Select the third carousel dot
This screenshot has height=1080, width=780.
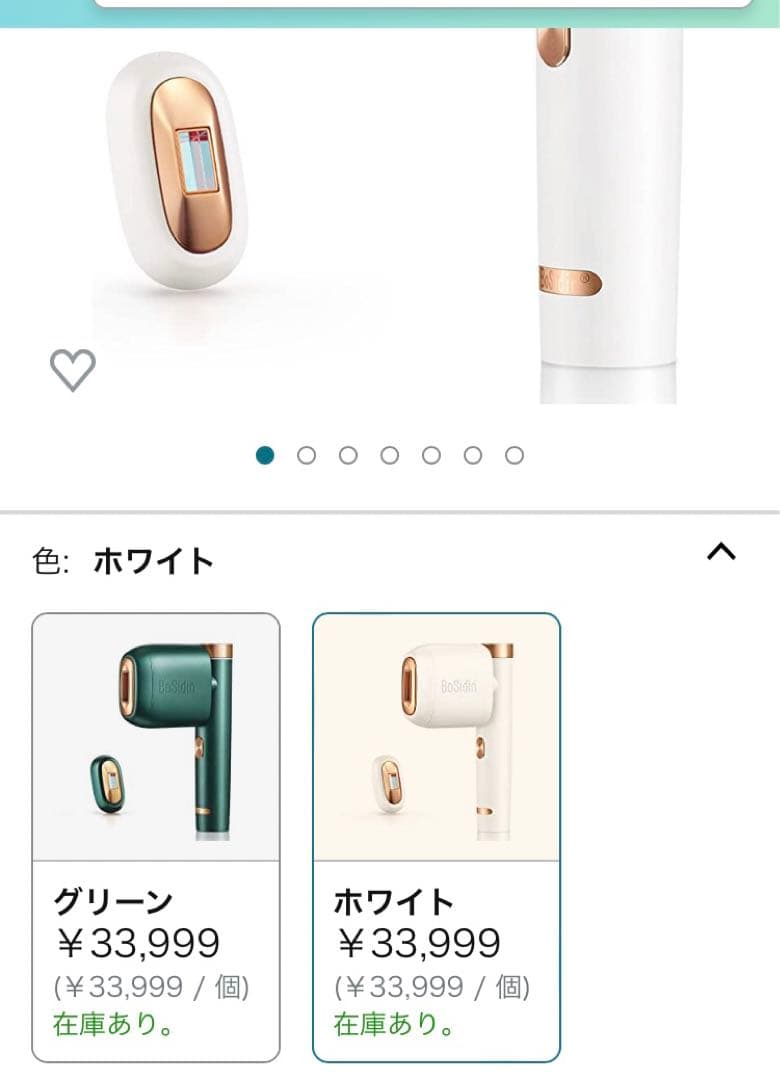347,455
